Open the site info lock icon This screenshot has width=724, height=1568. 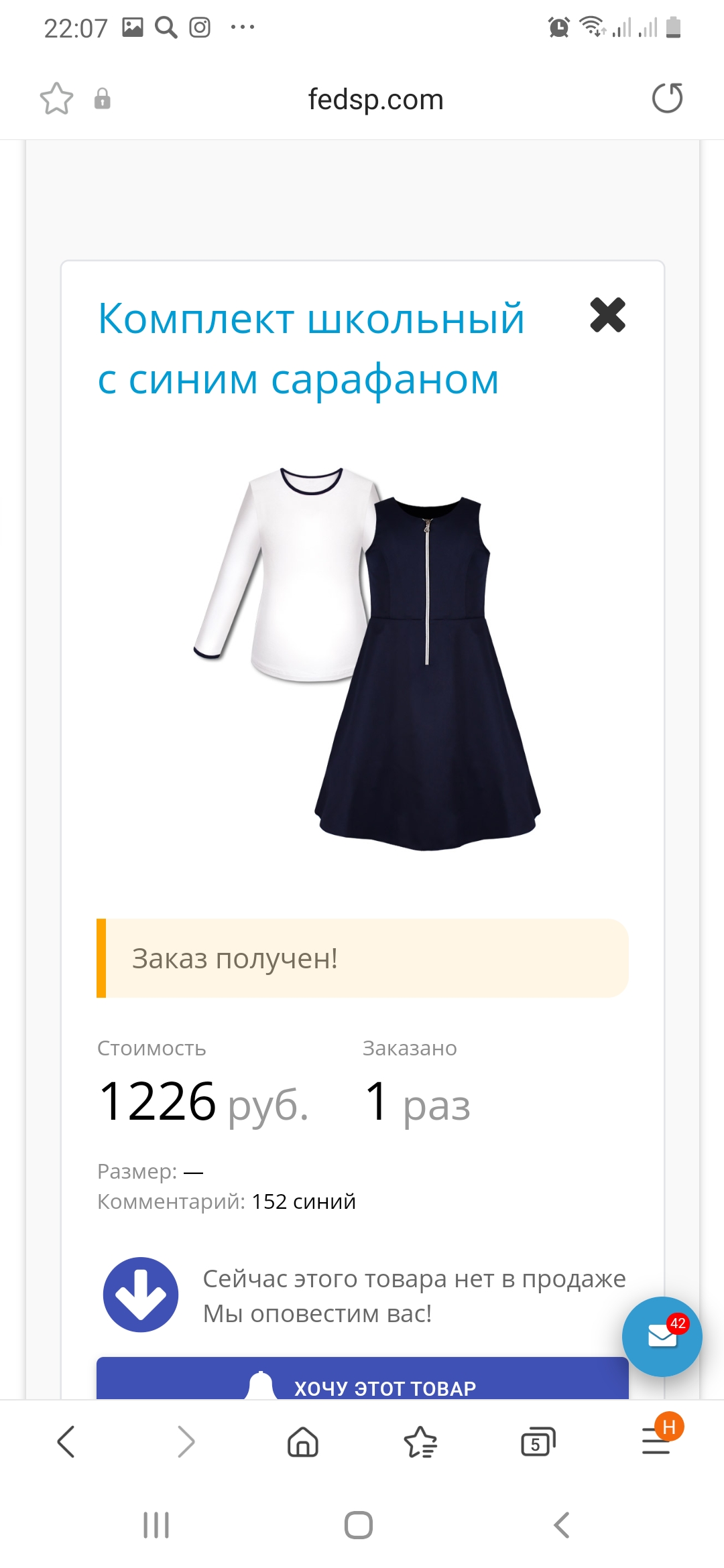[x=102, y=99]
